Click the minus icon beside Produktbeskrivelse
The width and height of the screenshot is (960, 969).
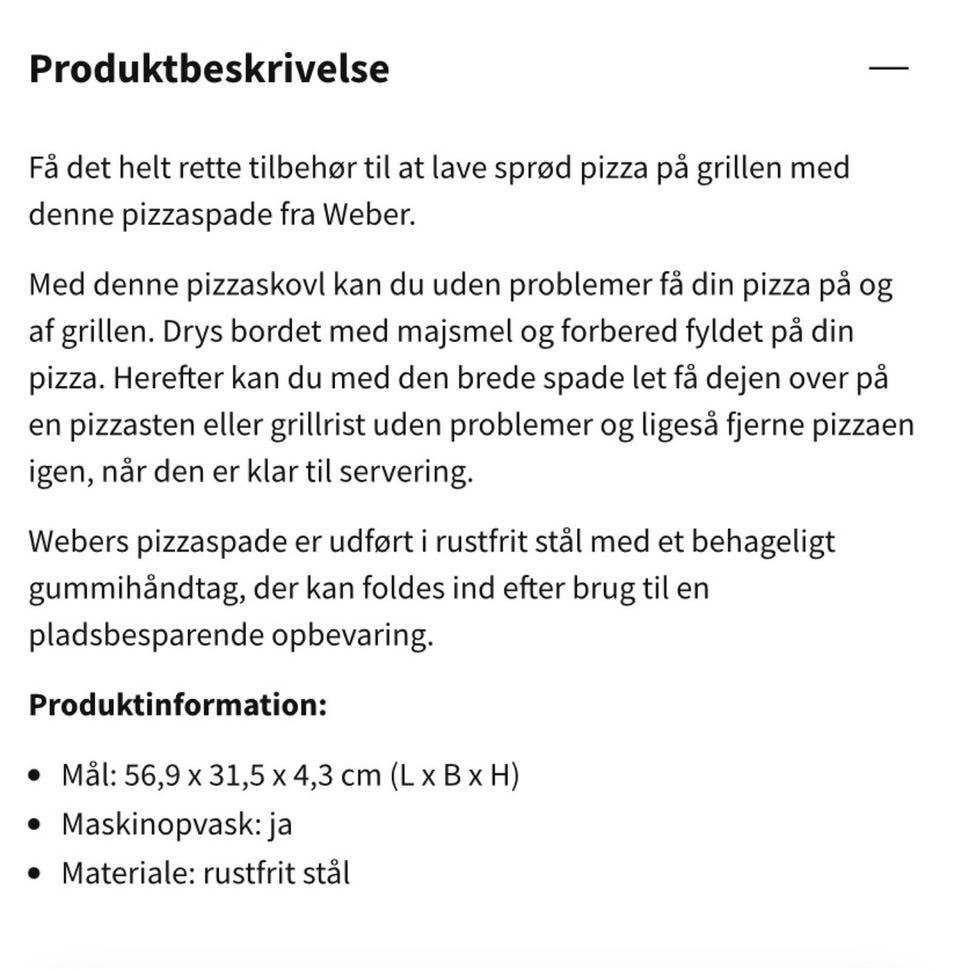(x=889, y=68)
